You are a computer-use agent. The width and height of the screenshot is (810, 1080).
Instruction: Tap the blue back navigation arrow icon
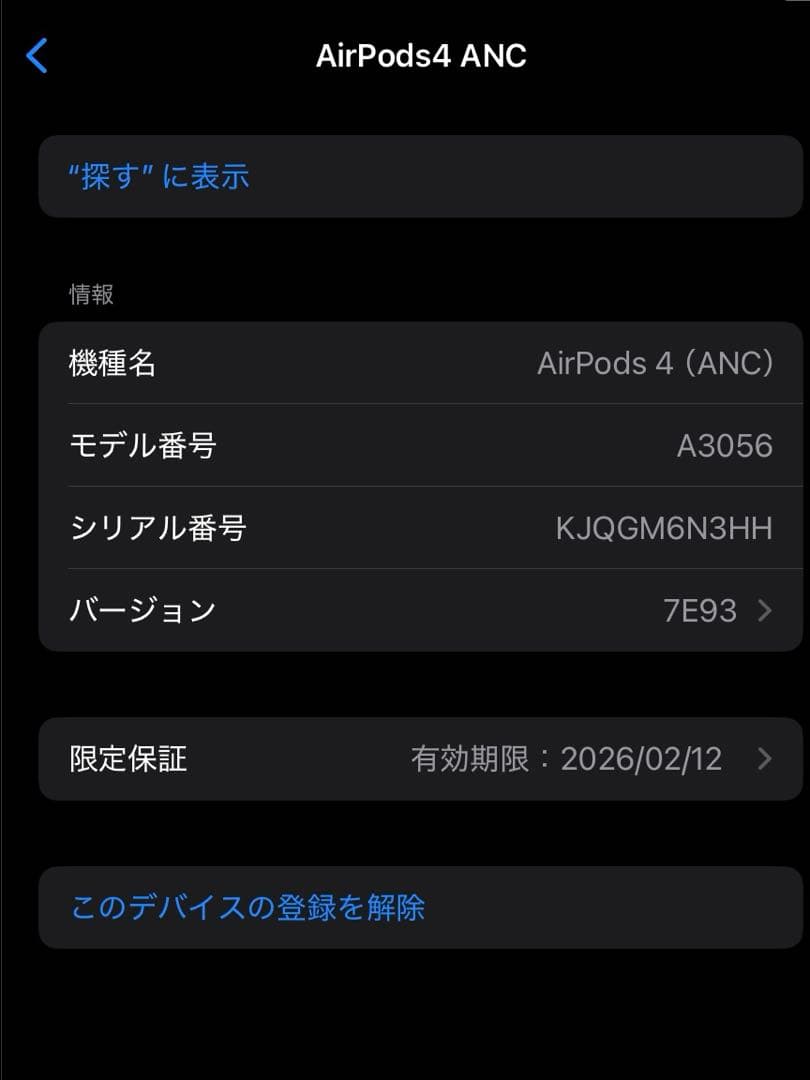pyautogui.click(x=37, y=57)
